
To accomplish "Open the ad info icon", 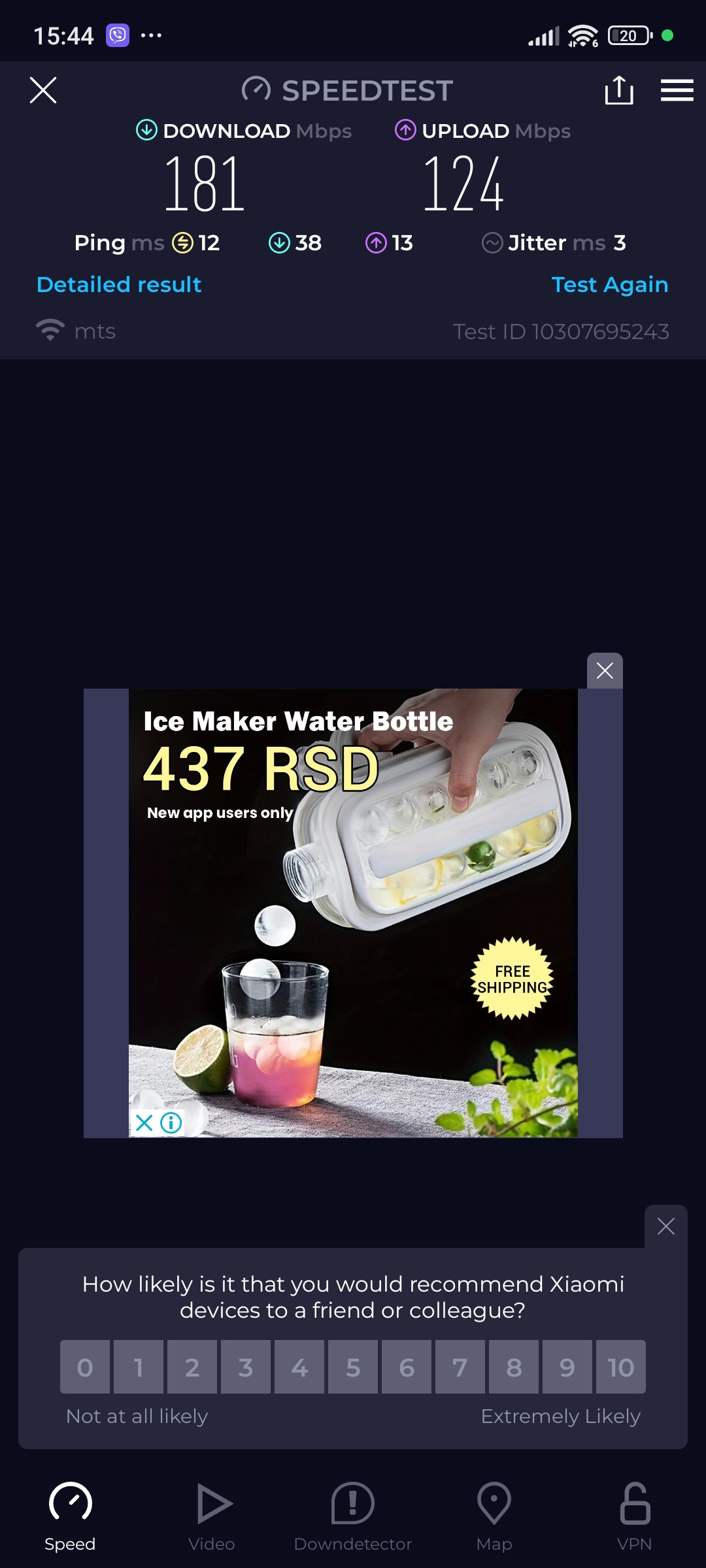I will click(x=171, y=1123).
